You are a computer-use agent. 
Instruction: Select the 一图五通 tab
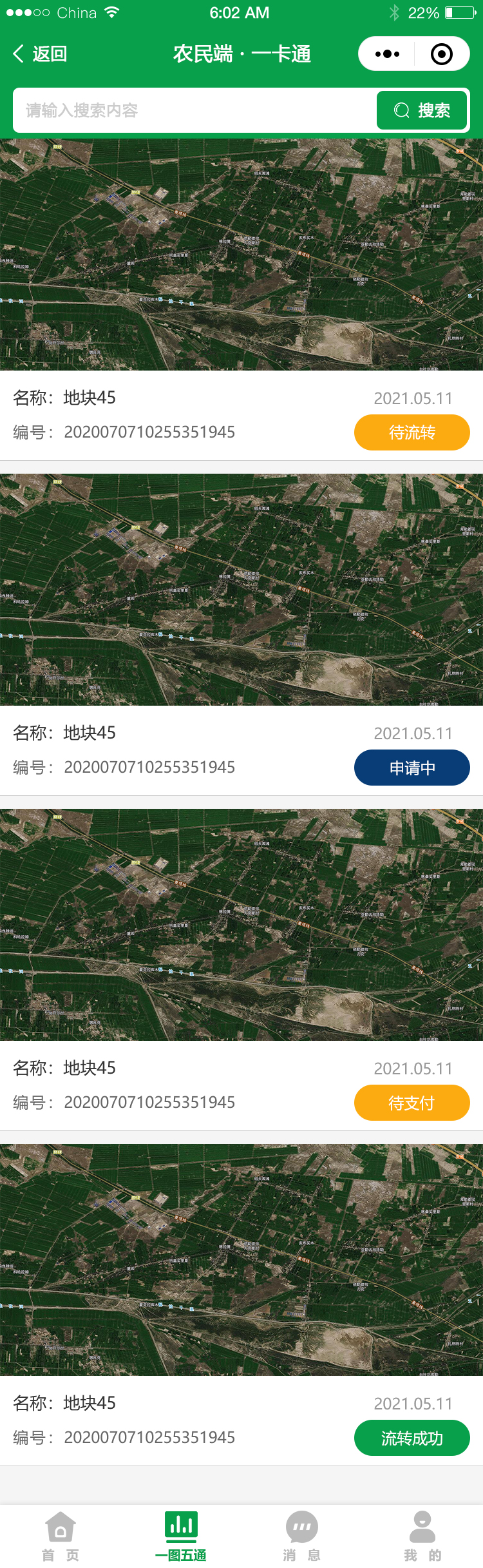pyautogui.click(x=181, y=1536)
